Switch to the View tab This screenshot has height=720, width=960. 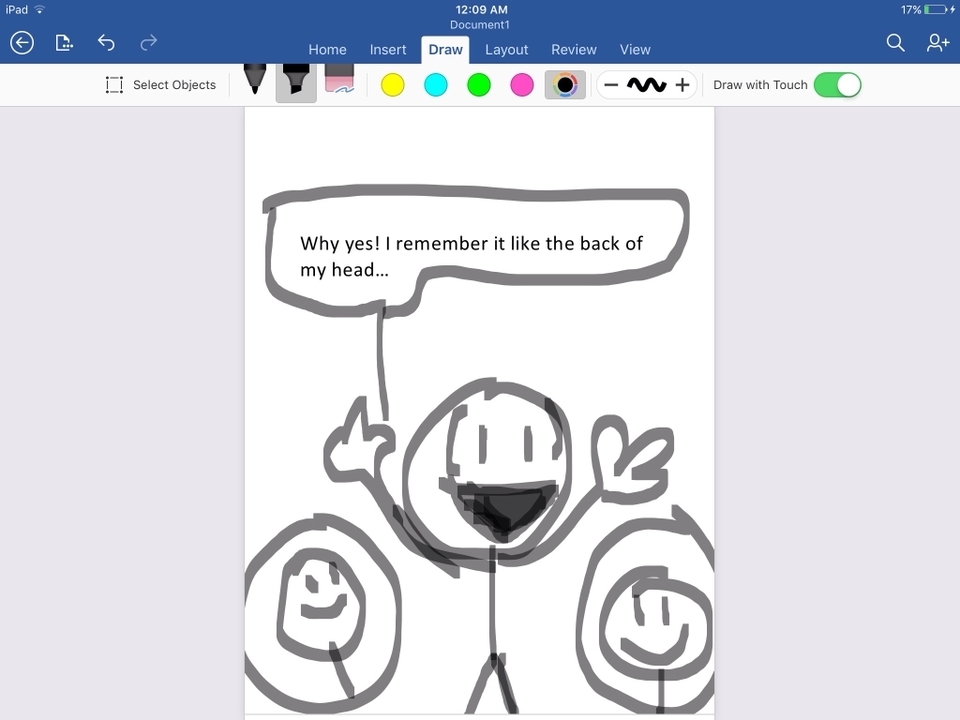635,49
